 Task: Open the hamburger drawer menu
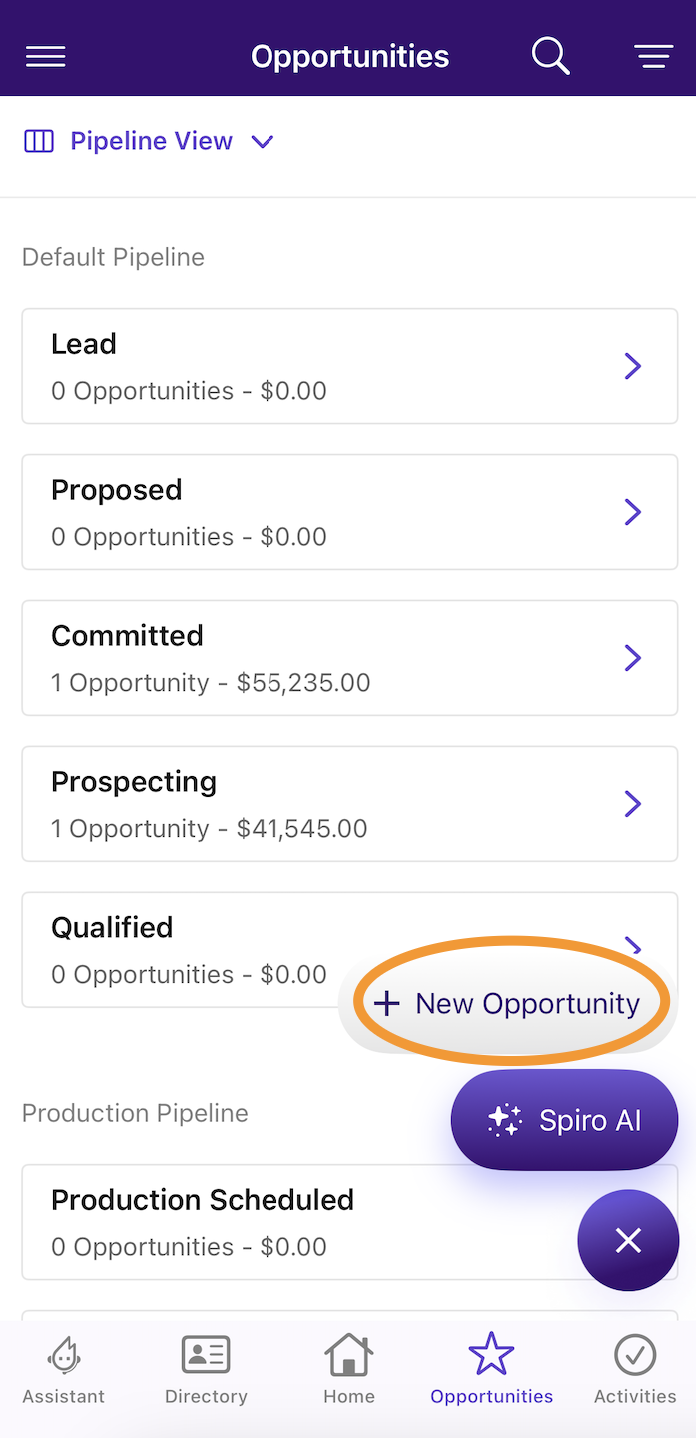click(46, 57)
